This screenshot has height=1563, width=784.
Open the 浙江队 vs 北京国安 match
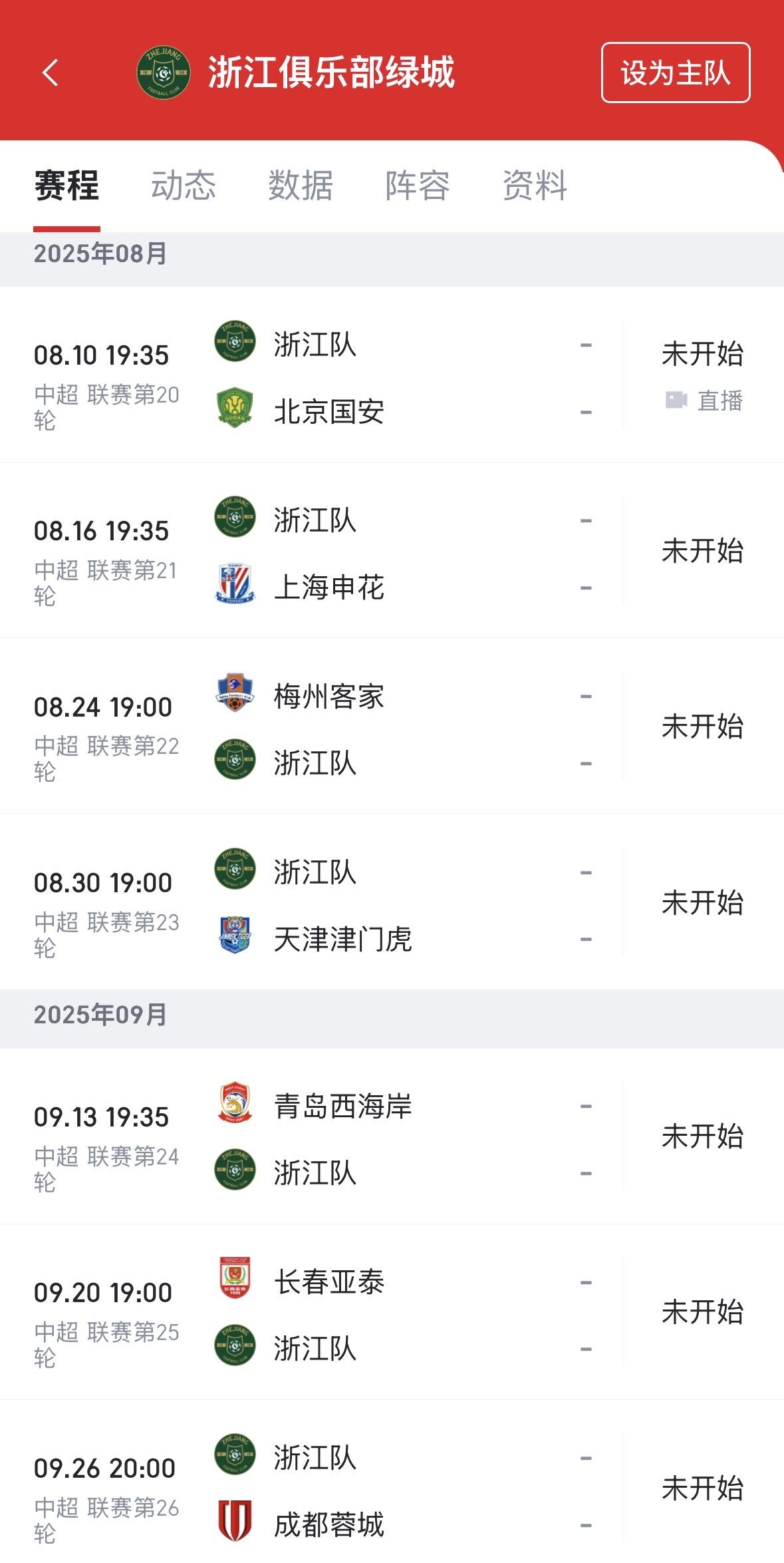click(392, 375)
